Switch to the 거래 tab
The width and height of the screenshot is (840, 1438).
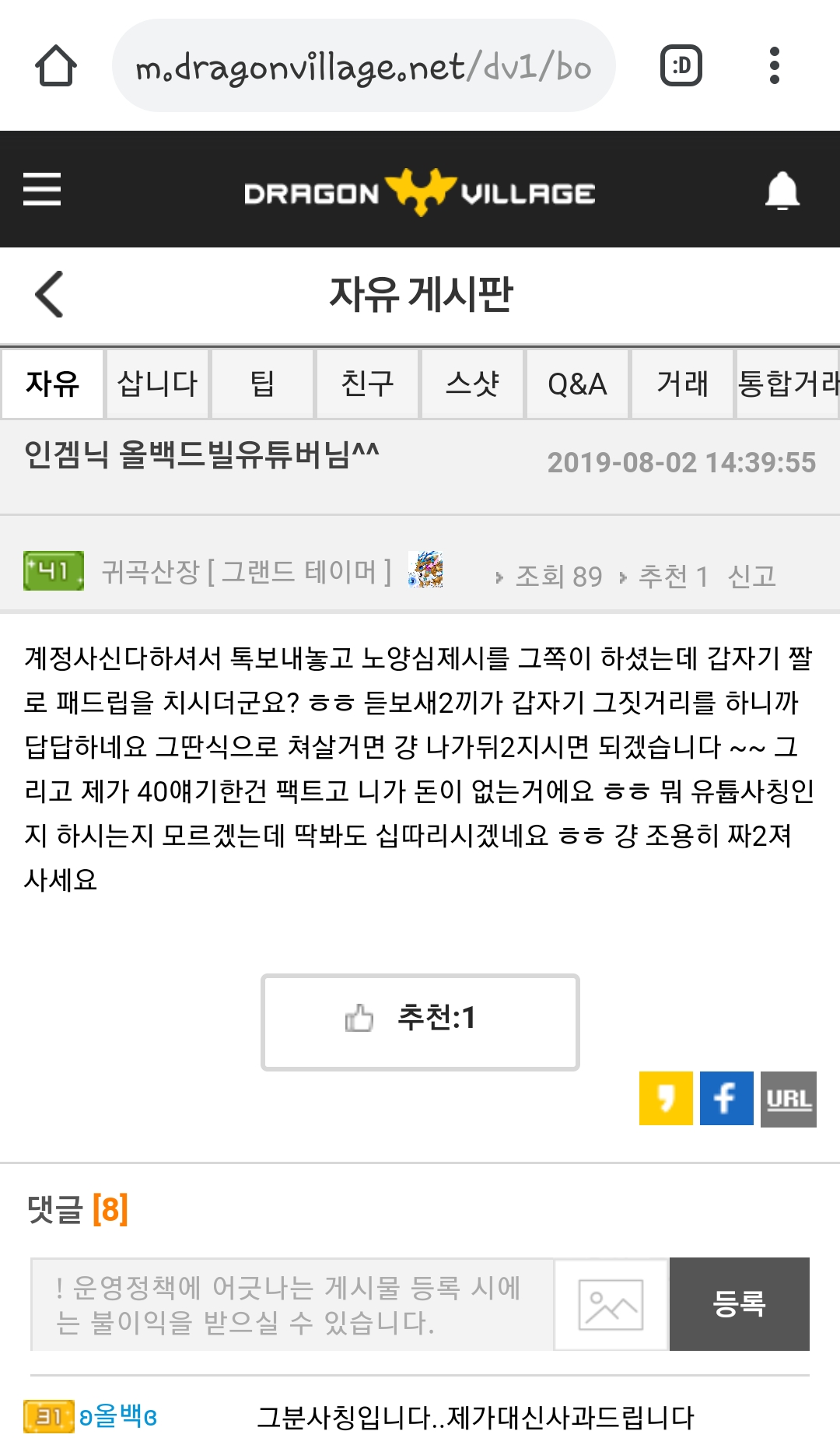[x=682, y=384]
